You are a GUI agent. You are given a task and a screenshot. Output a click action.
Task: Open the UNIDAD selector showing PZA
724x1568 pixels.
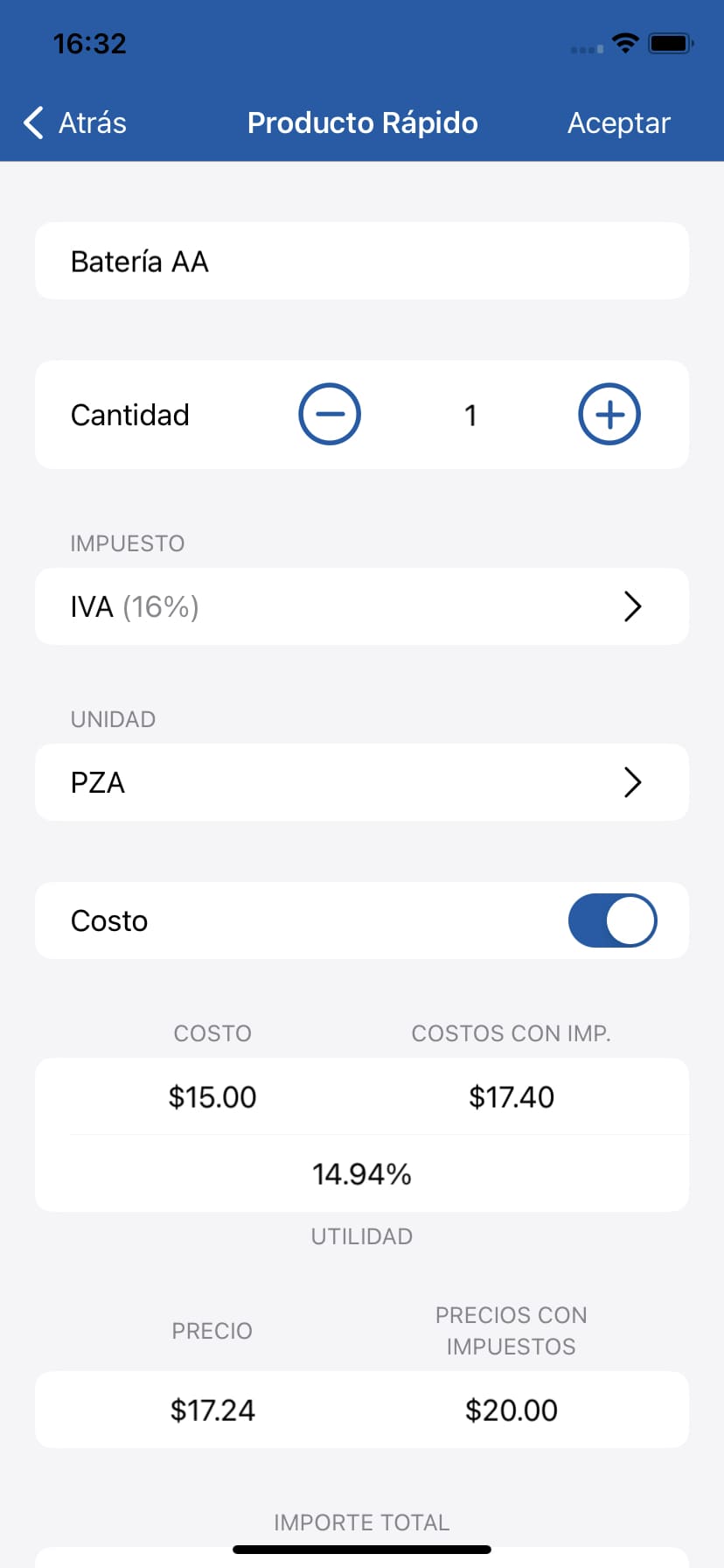[362, 782]
